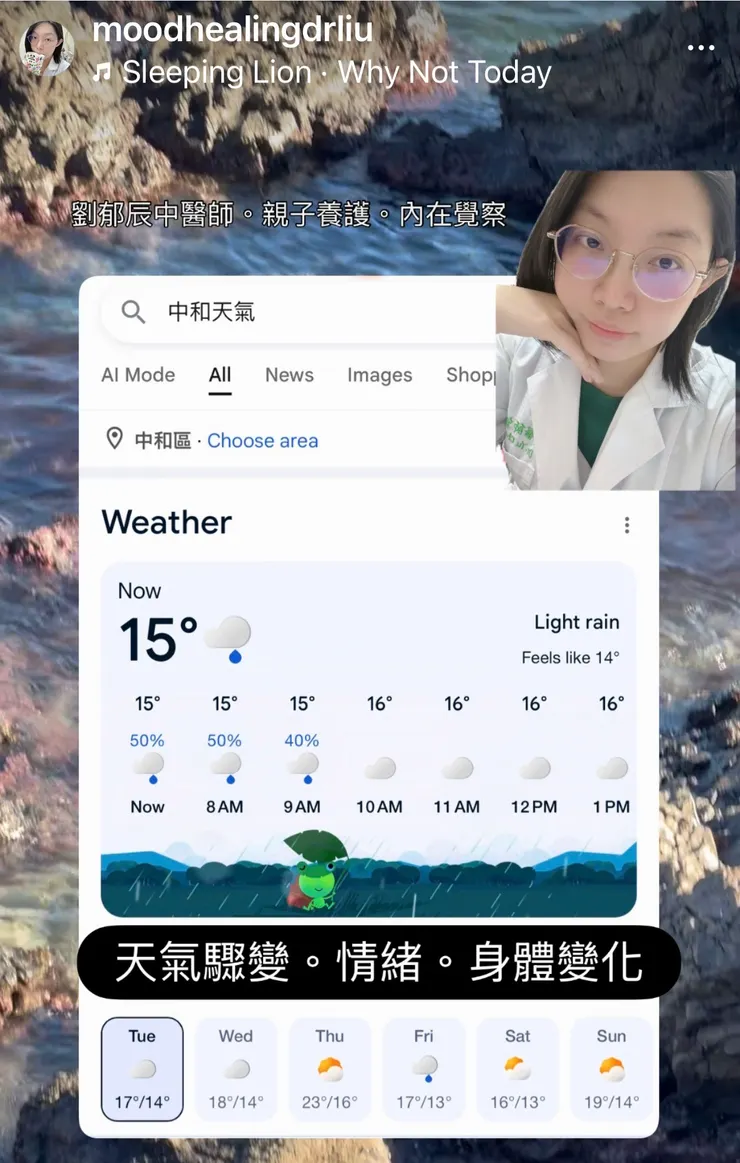Click the location pin icon beside 中和區

coord(117,440)
